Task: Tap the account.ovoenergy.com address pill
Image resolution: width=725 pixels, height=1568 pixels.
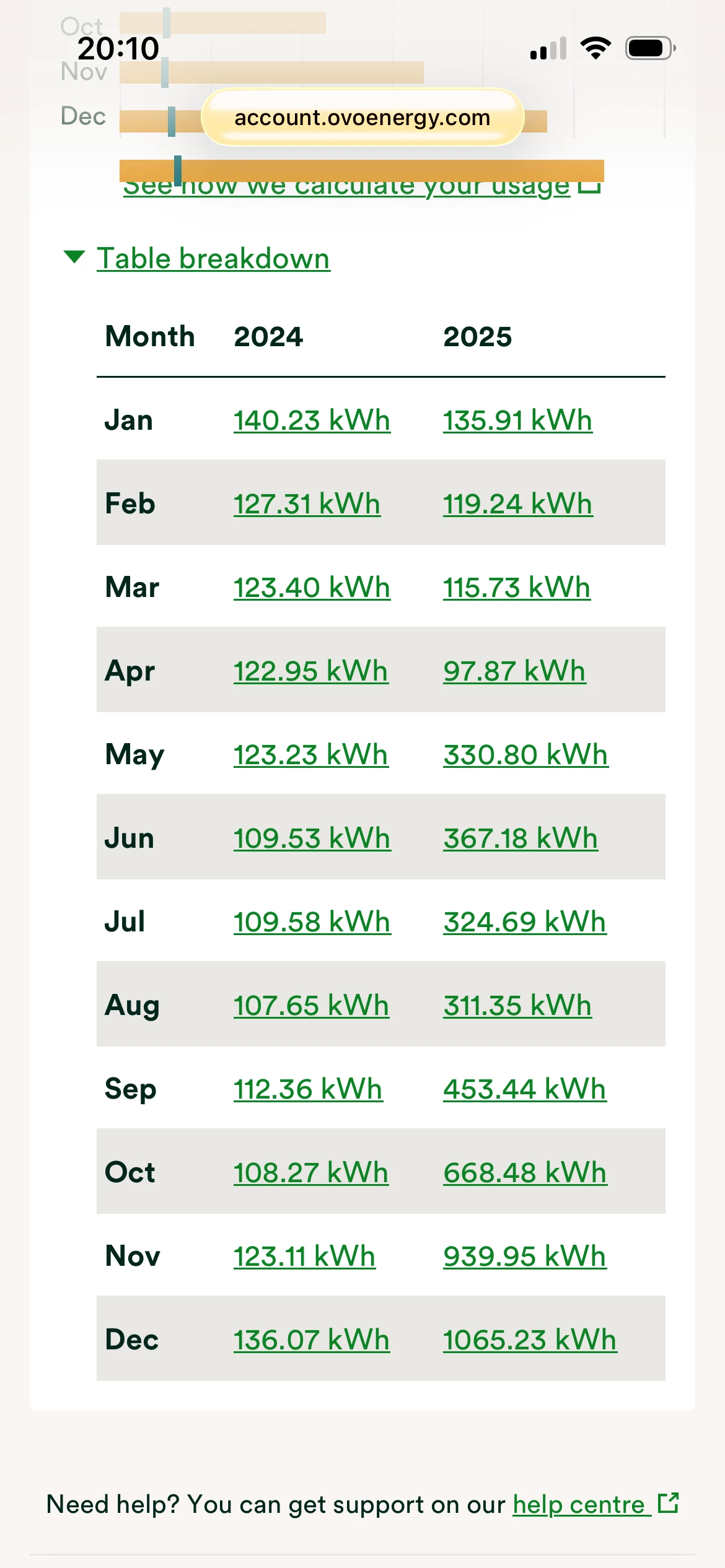Action: pyautogui.click(x=362, y=118)
